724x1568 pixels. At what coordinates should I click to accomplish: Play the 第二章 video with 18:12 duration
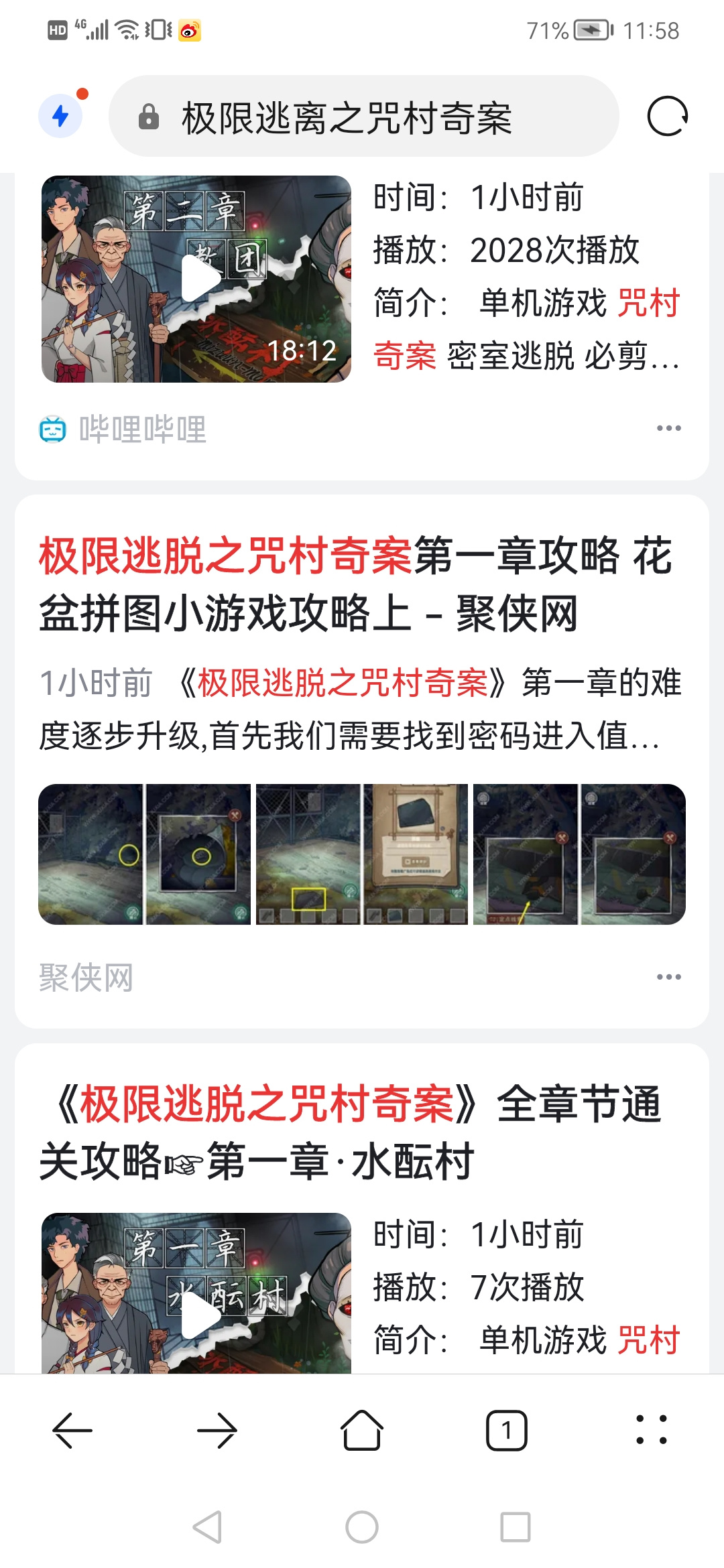pyautogui.click(x=196, y=279)
